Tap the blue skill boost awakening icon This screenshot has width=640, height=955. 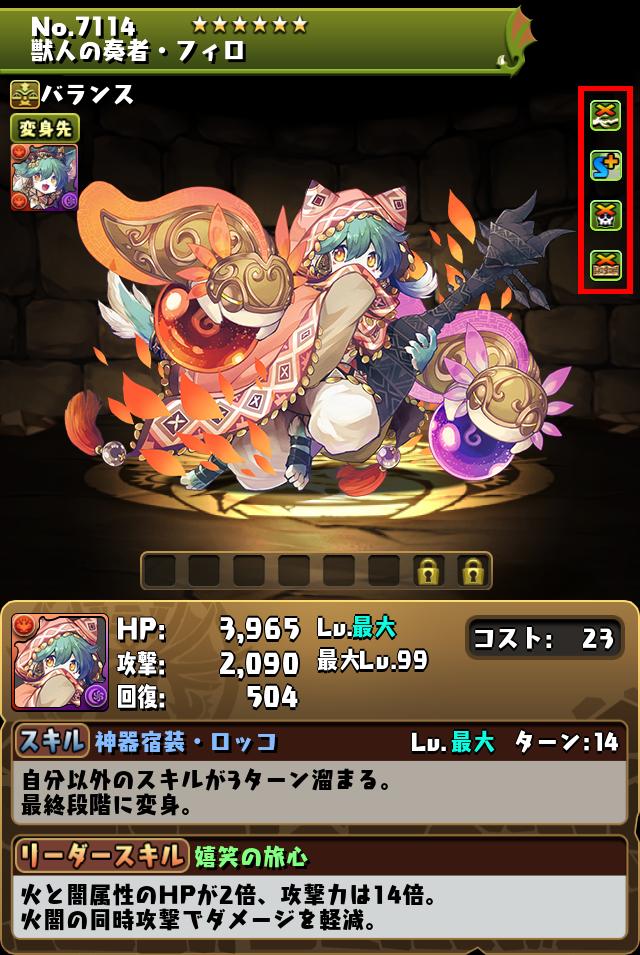[x=604, y=166]
